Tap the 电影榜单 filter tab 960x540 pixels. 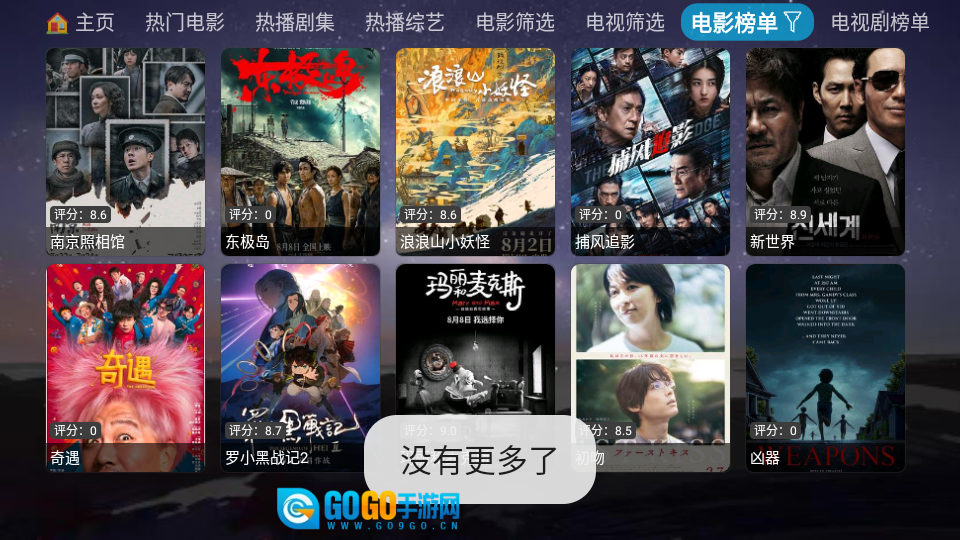click(x=747, y=22)
